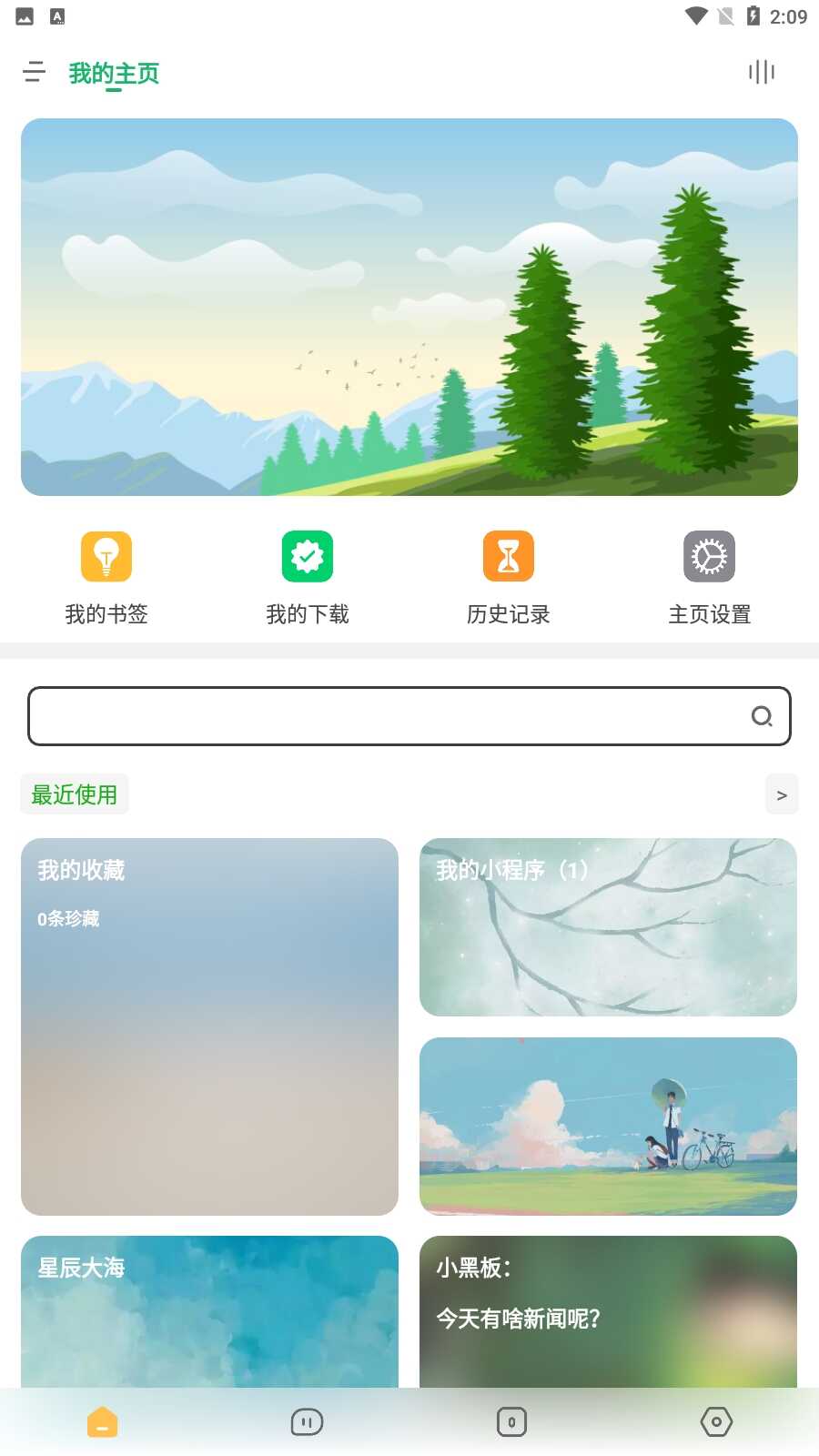Open the hexagon settings bottom tab
Image resolution: width=819 pixels, height=1456 pixels.
point(716,1421)
